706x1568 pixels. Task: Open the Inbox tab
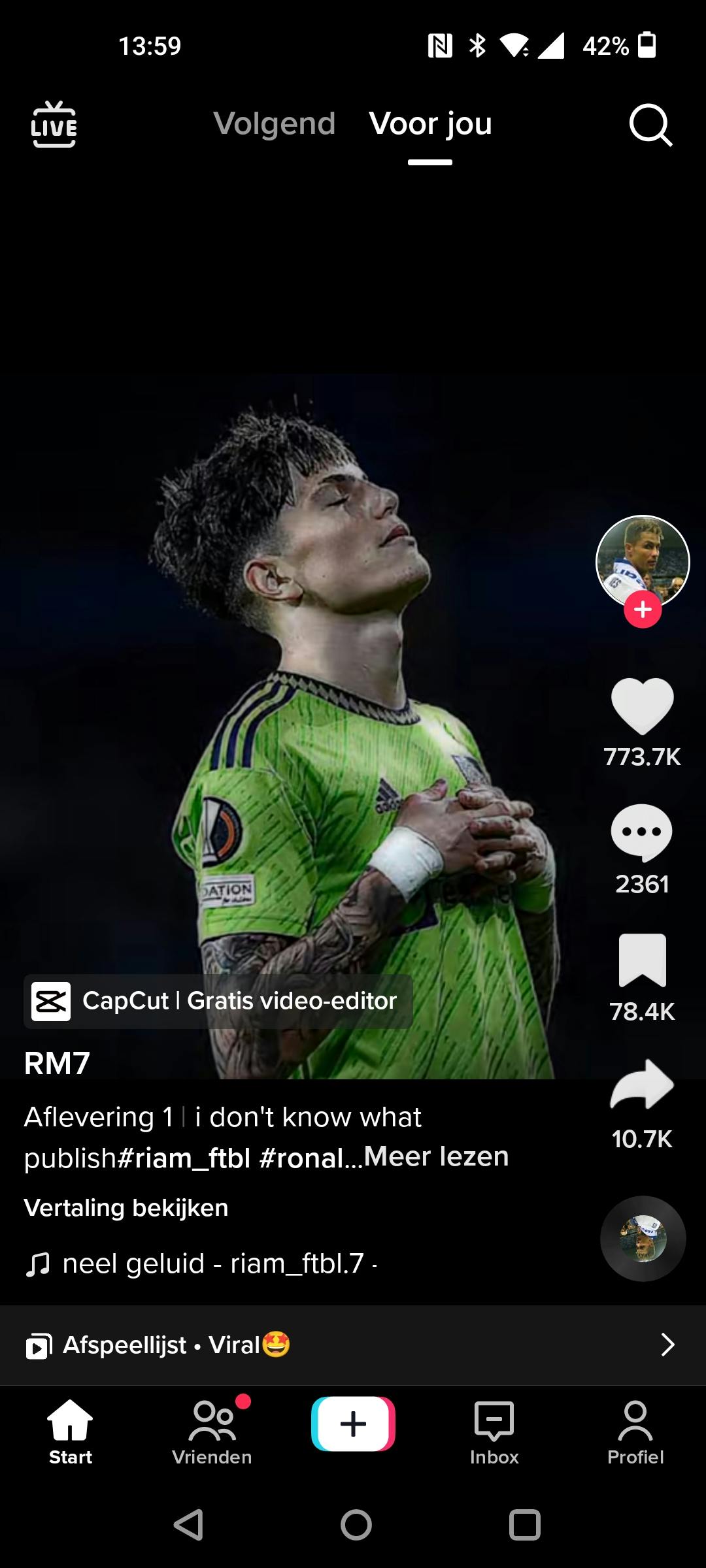coord(494,1431)
